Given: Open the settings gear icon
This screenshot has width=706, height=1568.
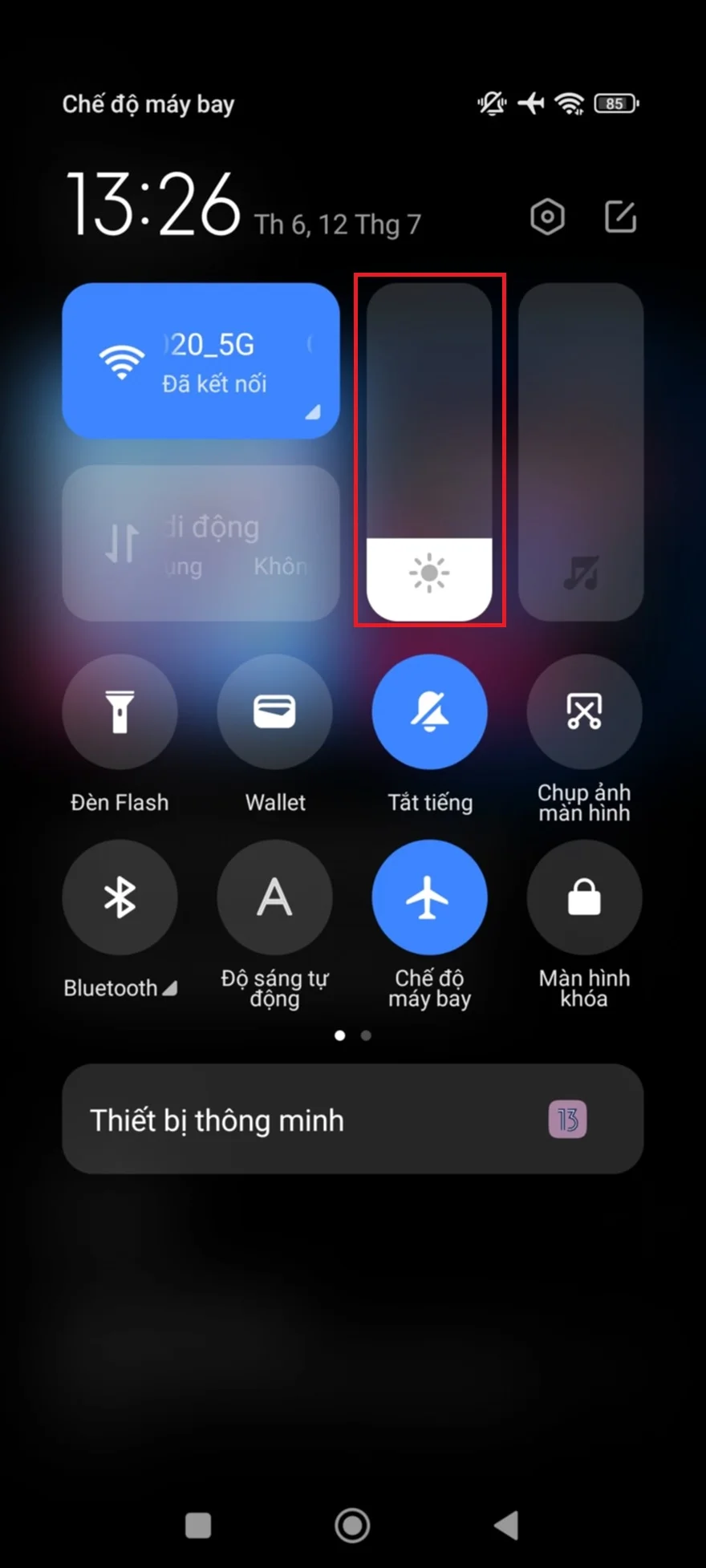Looking at the screenshot, I should coord(546,217).
